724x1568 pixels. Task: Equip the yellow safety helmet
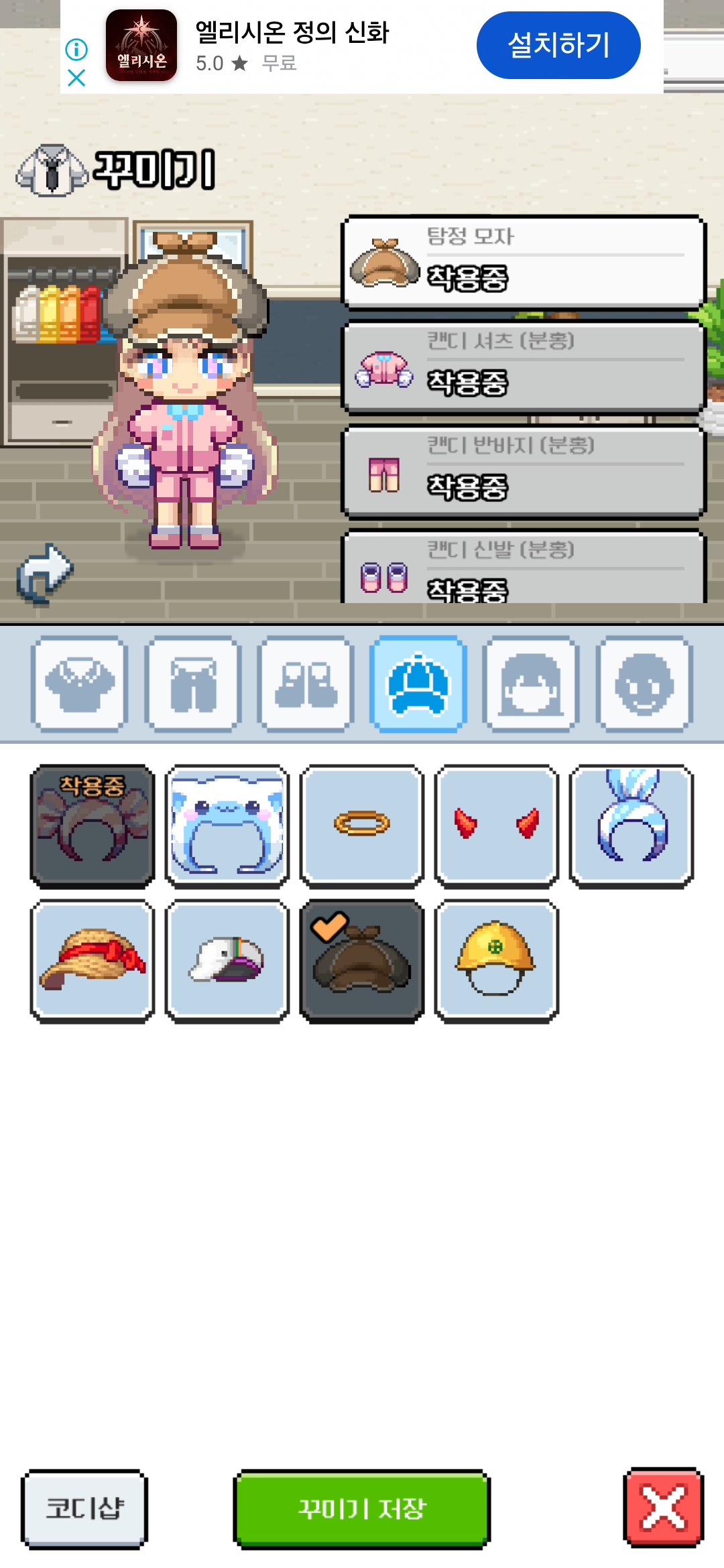pos(496,961)
